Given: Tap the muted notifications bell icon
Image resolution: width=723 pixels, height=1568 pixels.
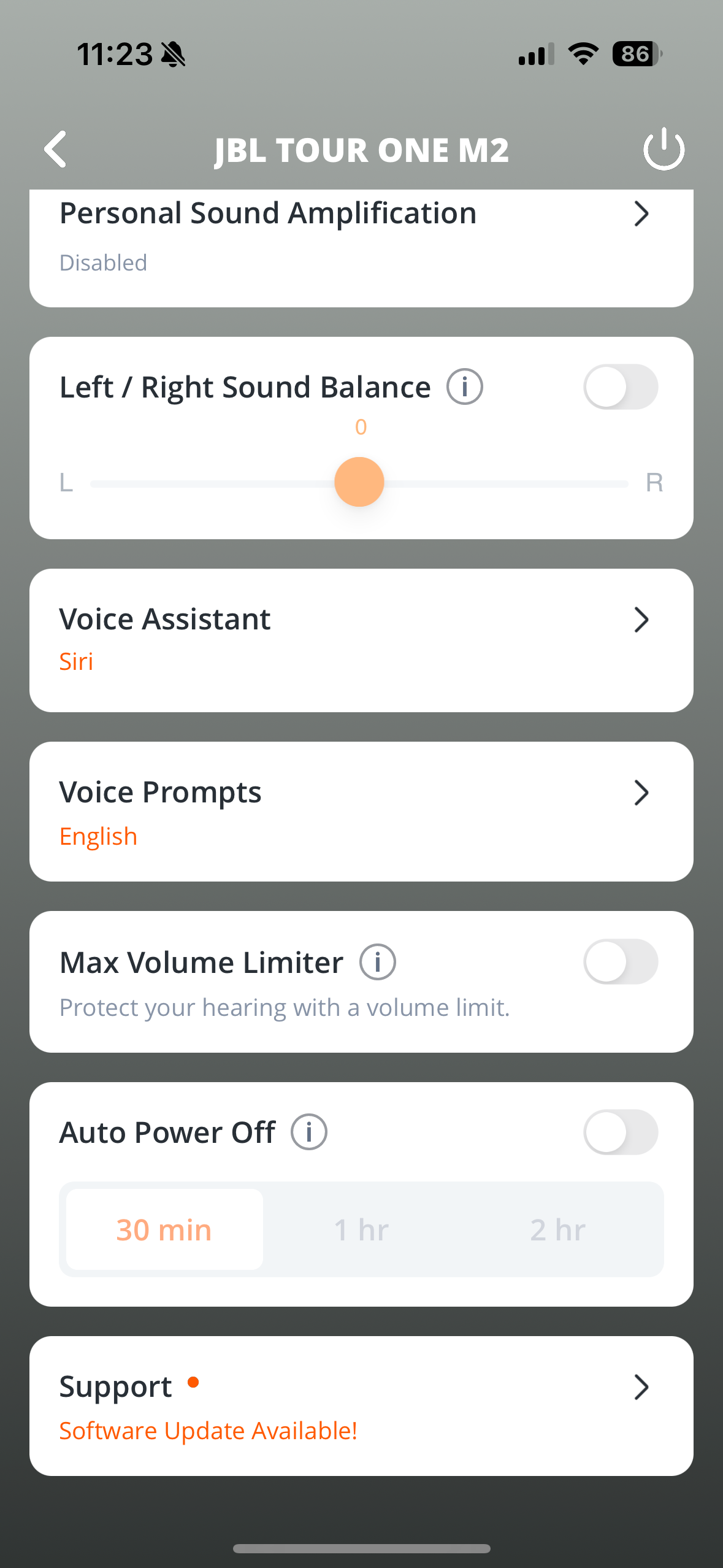Looking at the screenshot, I should [174, 54].
